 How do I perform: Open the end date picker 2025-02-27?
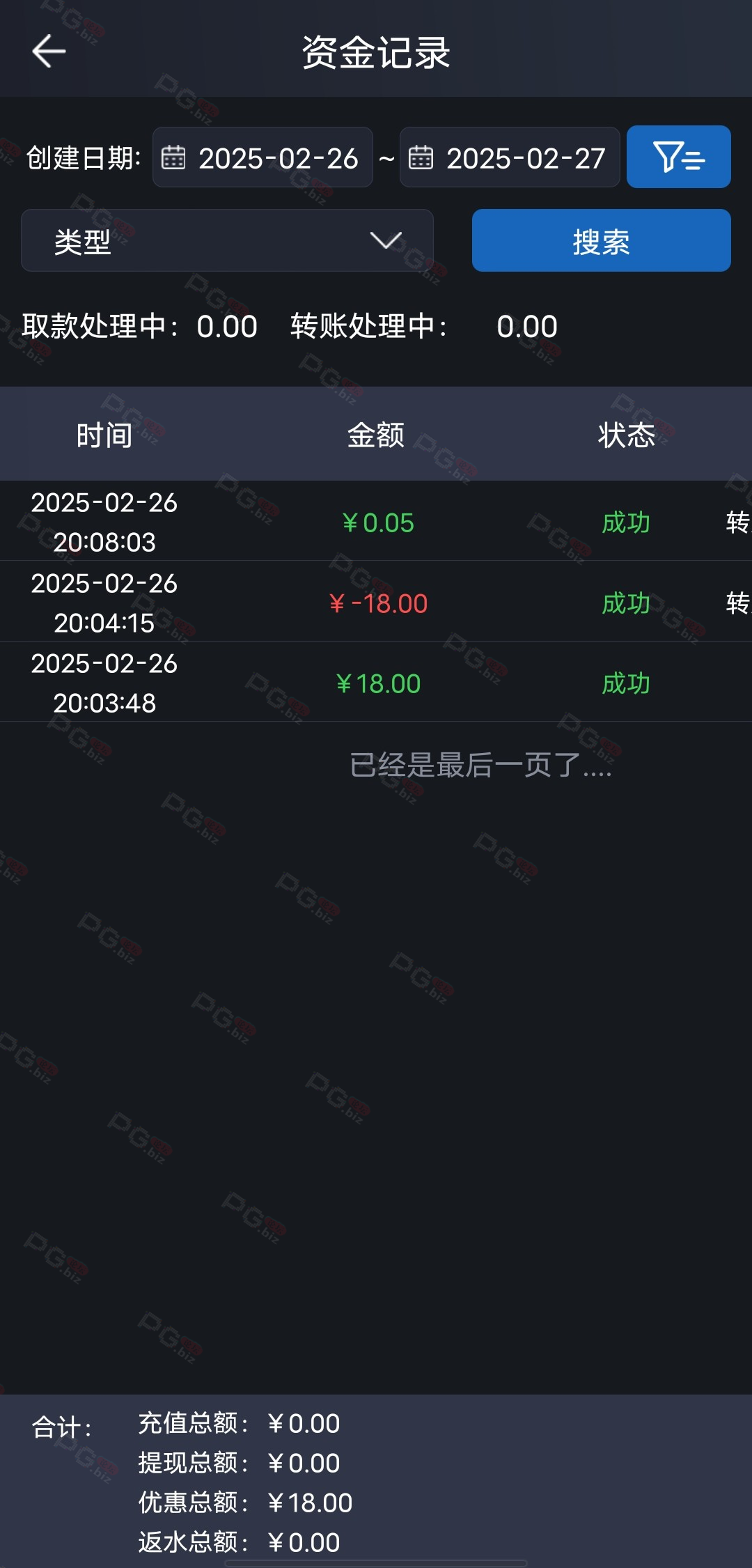click(x=510, y=157)
